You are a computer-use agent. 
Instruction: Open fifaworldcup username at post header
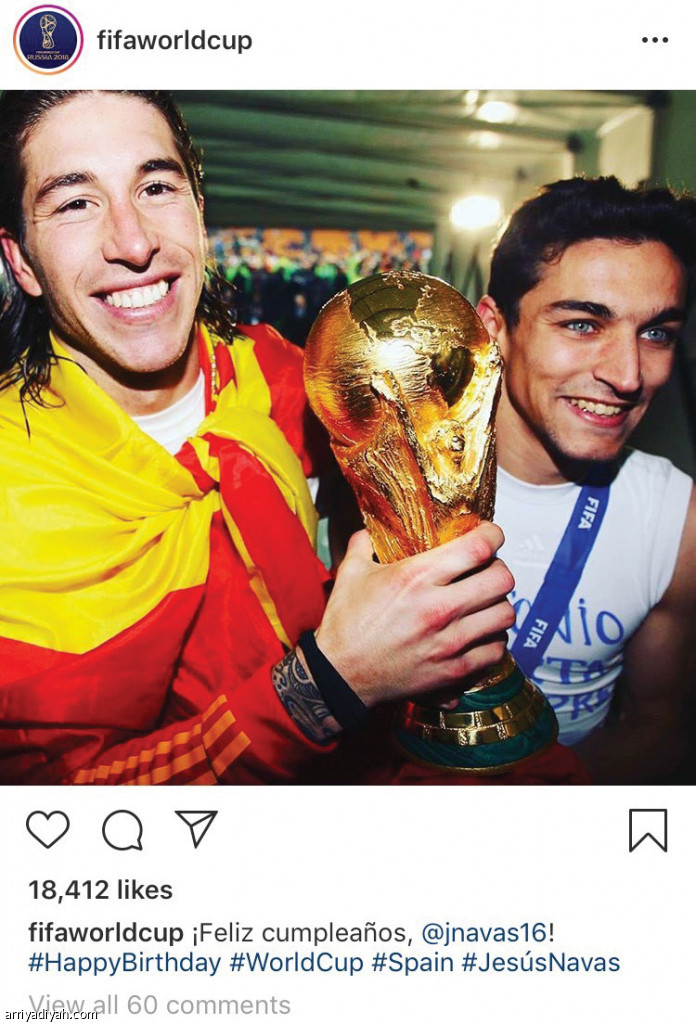coord(174,41)
